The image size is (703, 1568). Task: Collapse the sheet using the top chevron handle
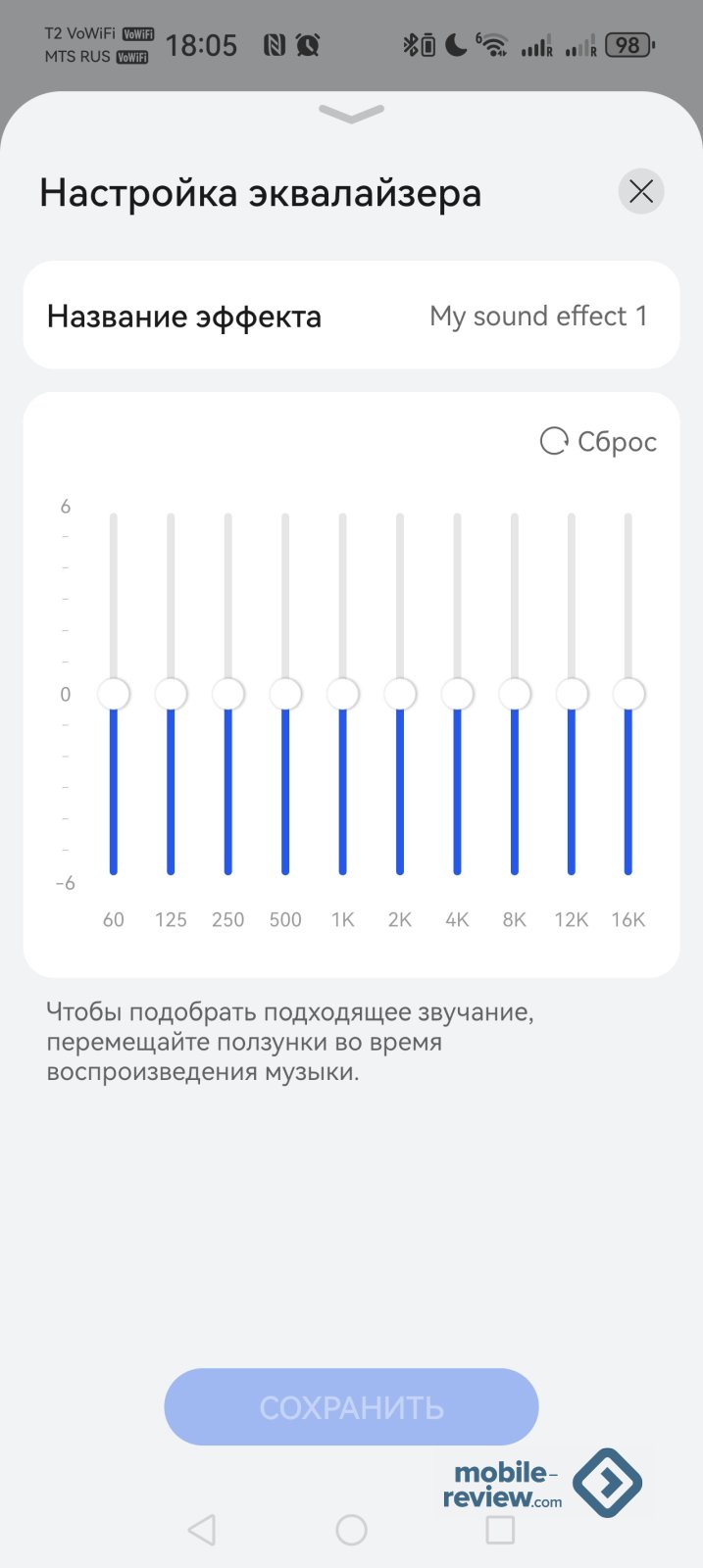[x=351, y=116]
